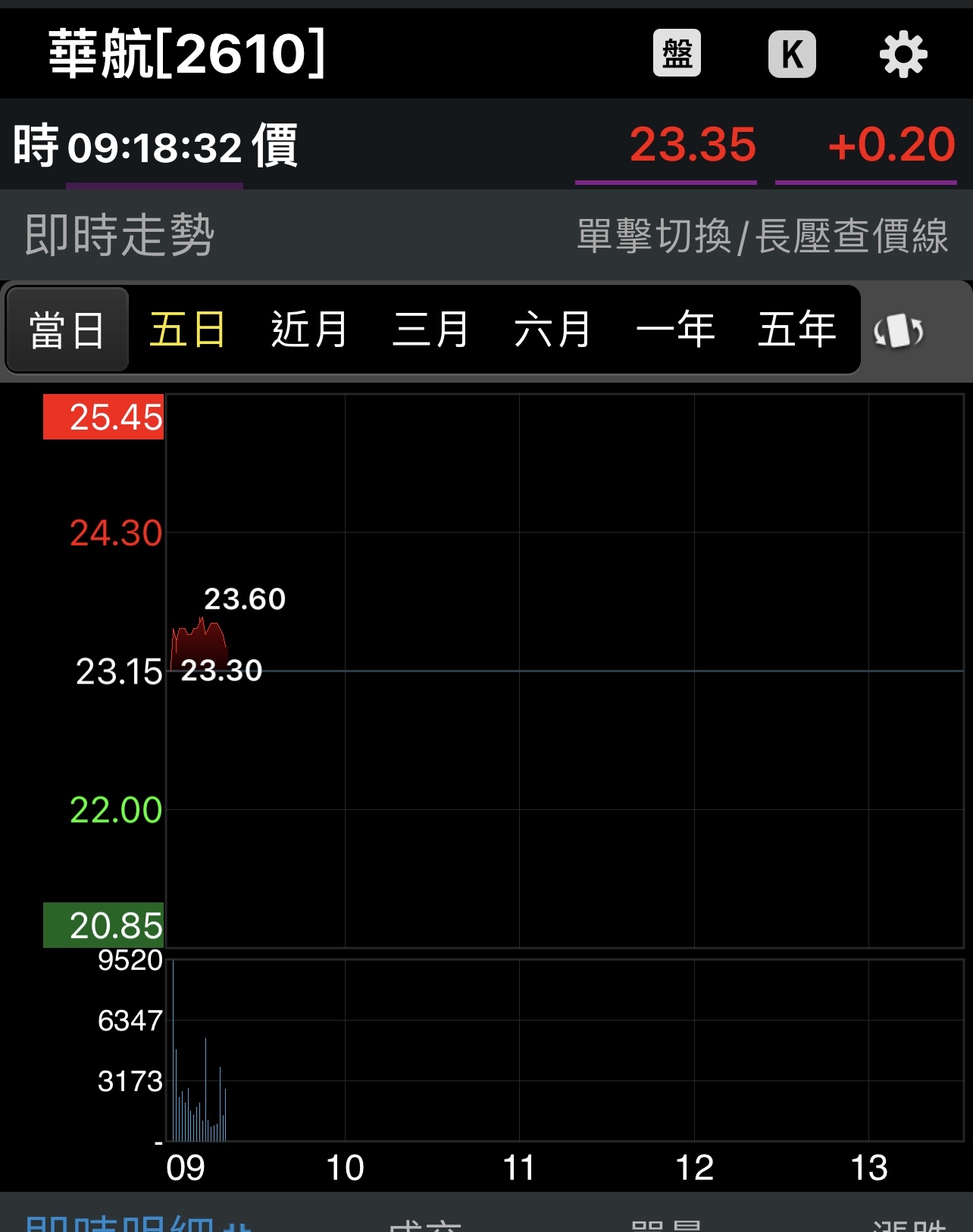Switch to the K-line chart
973x1232 pixels.
(792, 54)
